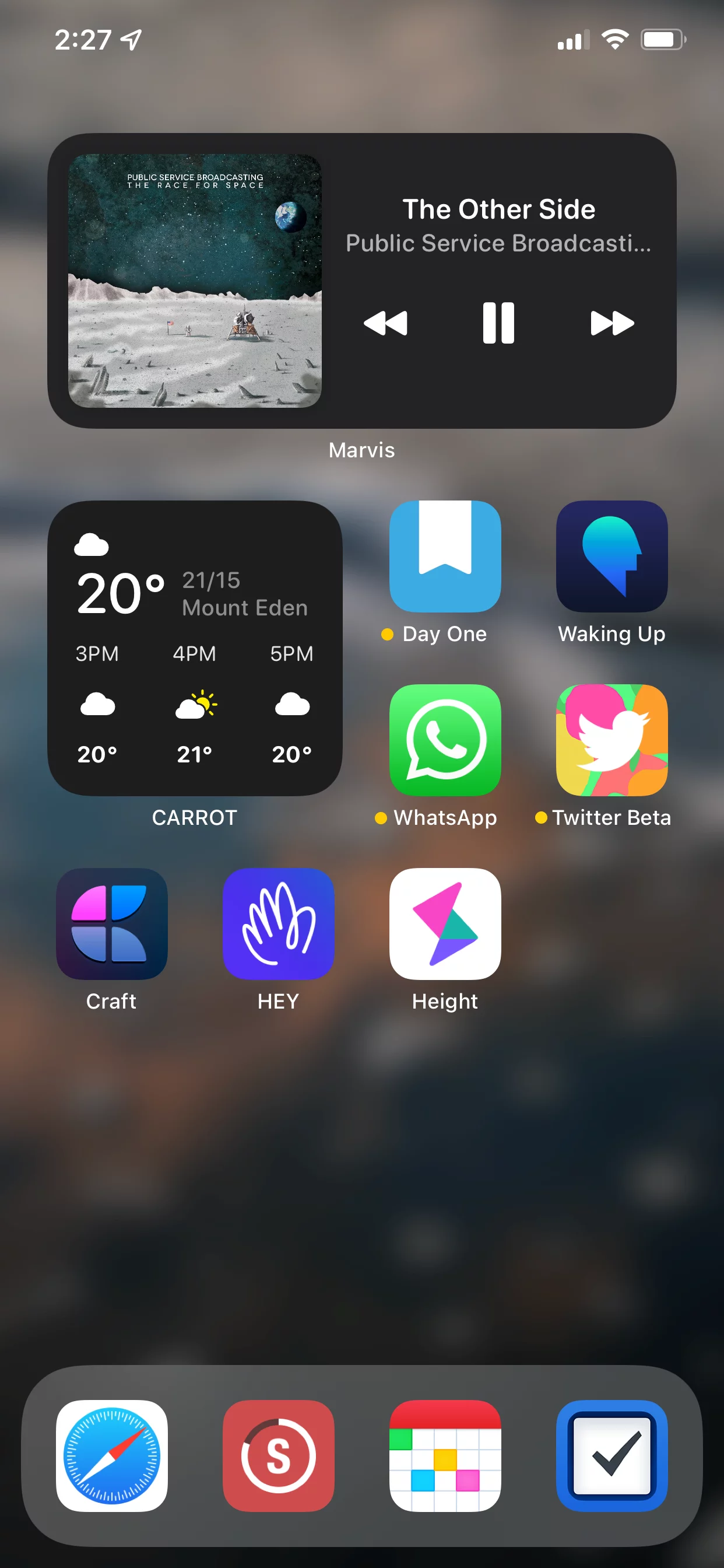Open the CARROT weather widget
This screenshot has width=724, height=1568.
[195, 648]
